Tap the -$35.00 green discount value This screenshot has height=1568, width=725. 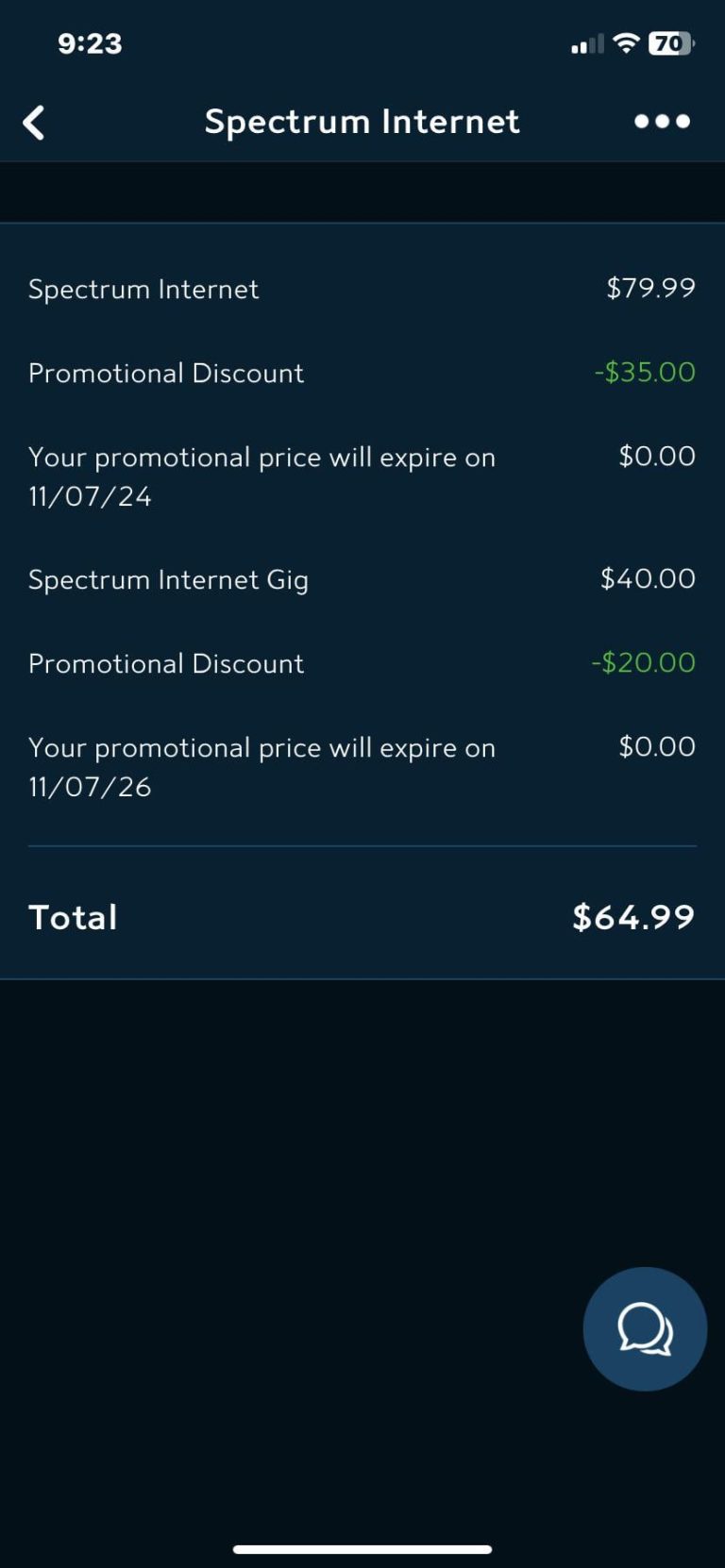tap(643, 372)
